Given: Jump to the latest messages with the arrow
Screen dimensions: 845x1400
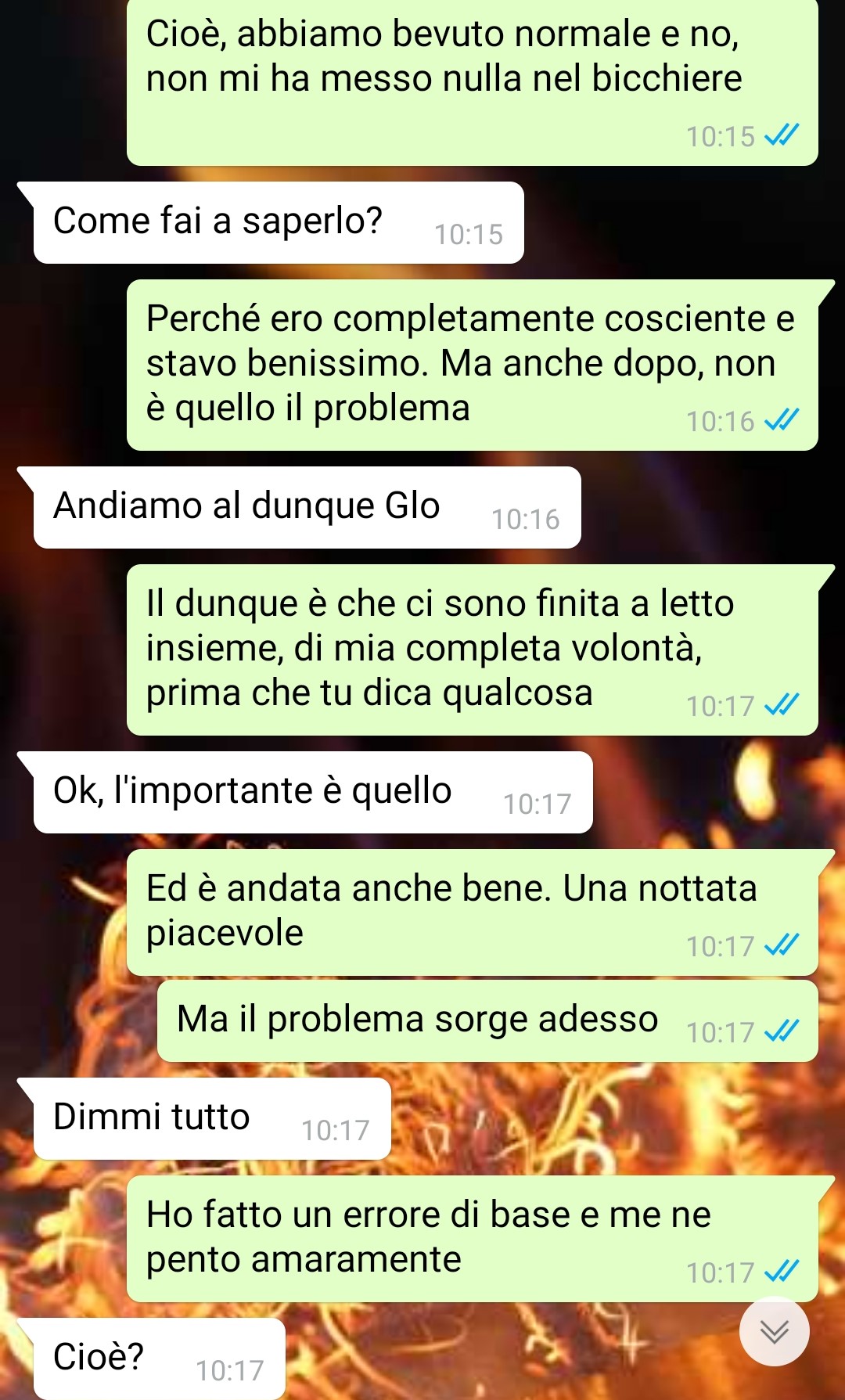Looking at the screenshot, I should pyautogui.click(x=774, y=1331).
